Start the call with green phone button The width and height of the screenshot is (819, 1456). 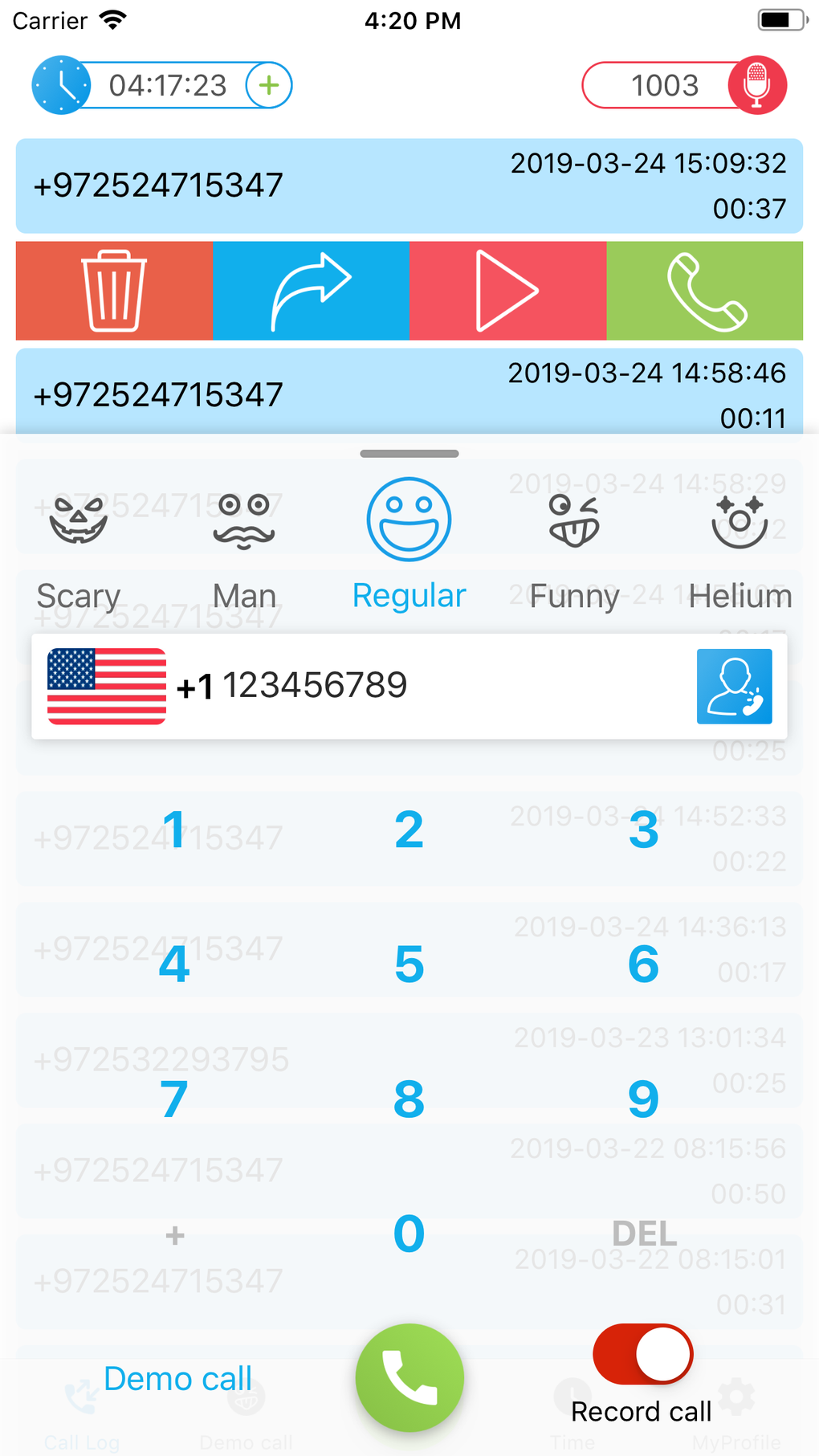pos(409,1377)
